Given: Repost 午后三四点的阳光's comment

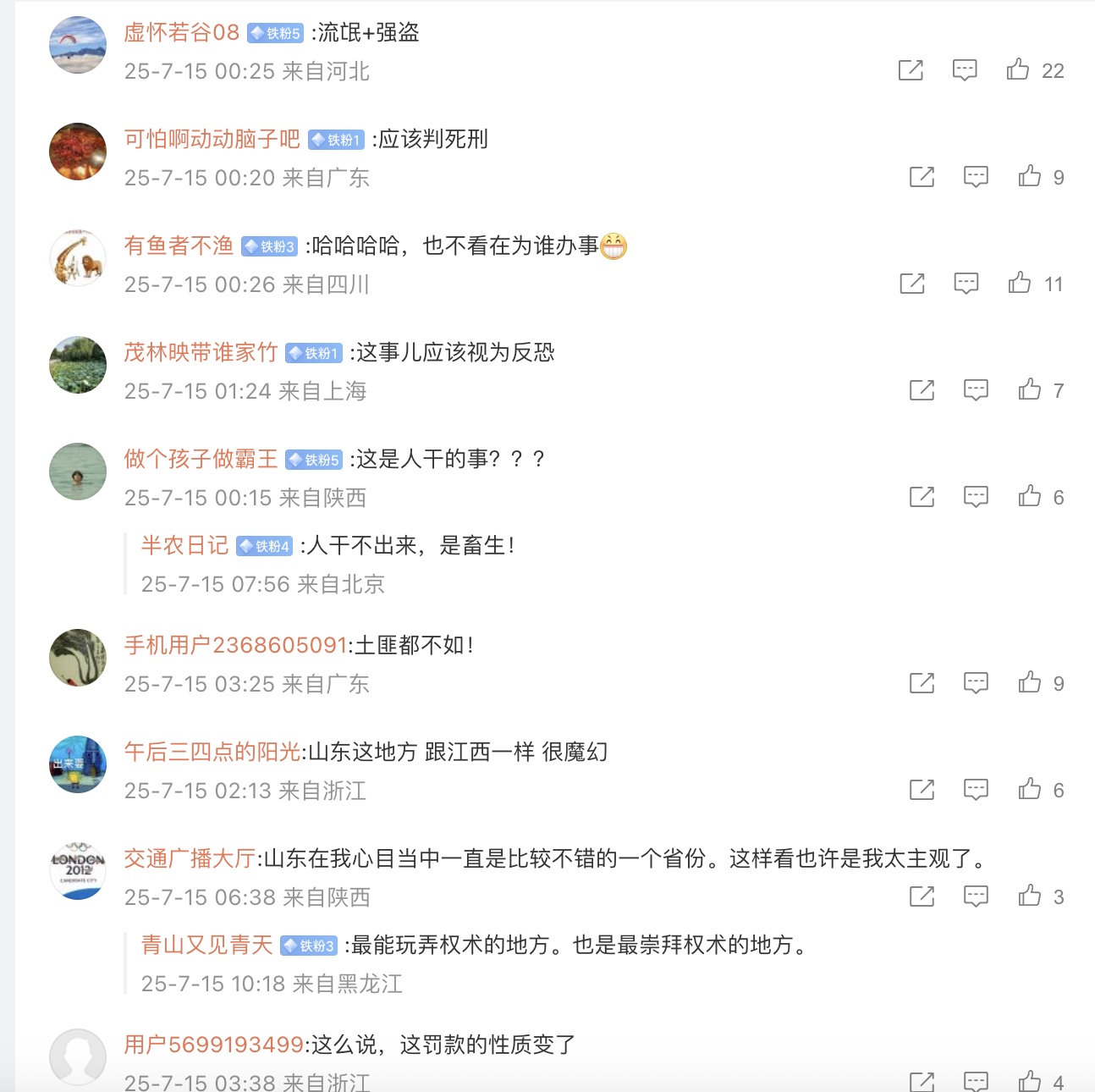Looking at the screenshot, I should (922, 790).
